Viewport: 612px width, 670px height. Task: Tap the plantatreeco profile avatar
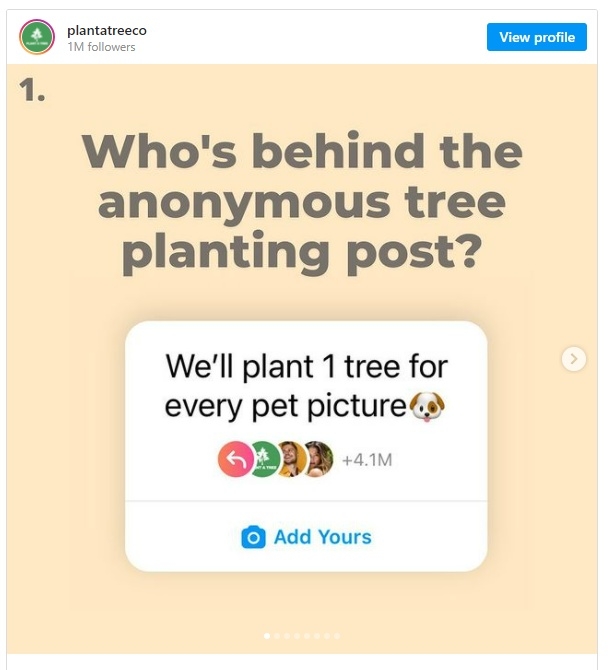click(37, 38)
